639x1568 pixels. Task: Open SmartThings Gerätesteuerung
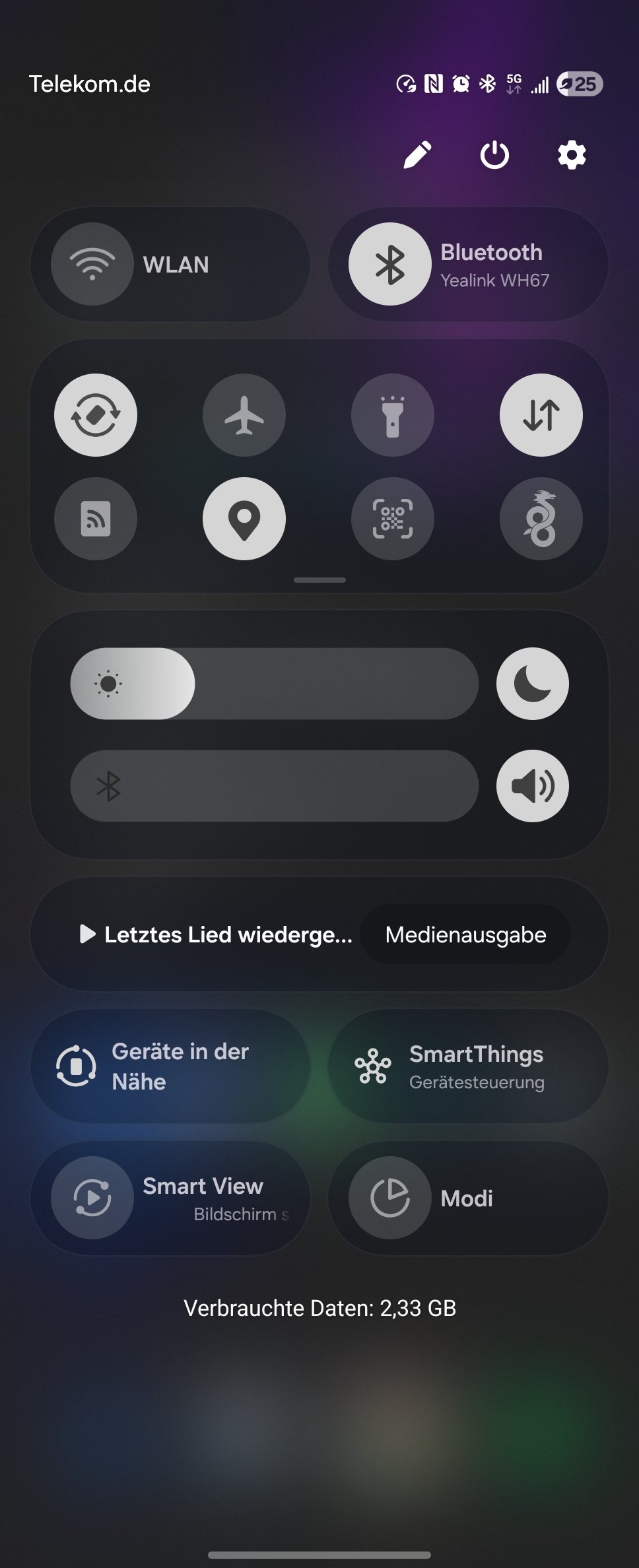coord(468,1066)
